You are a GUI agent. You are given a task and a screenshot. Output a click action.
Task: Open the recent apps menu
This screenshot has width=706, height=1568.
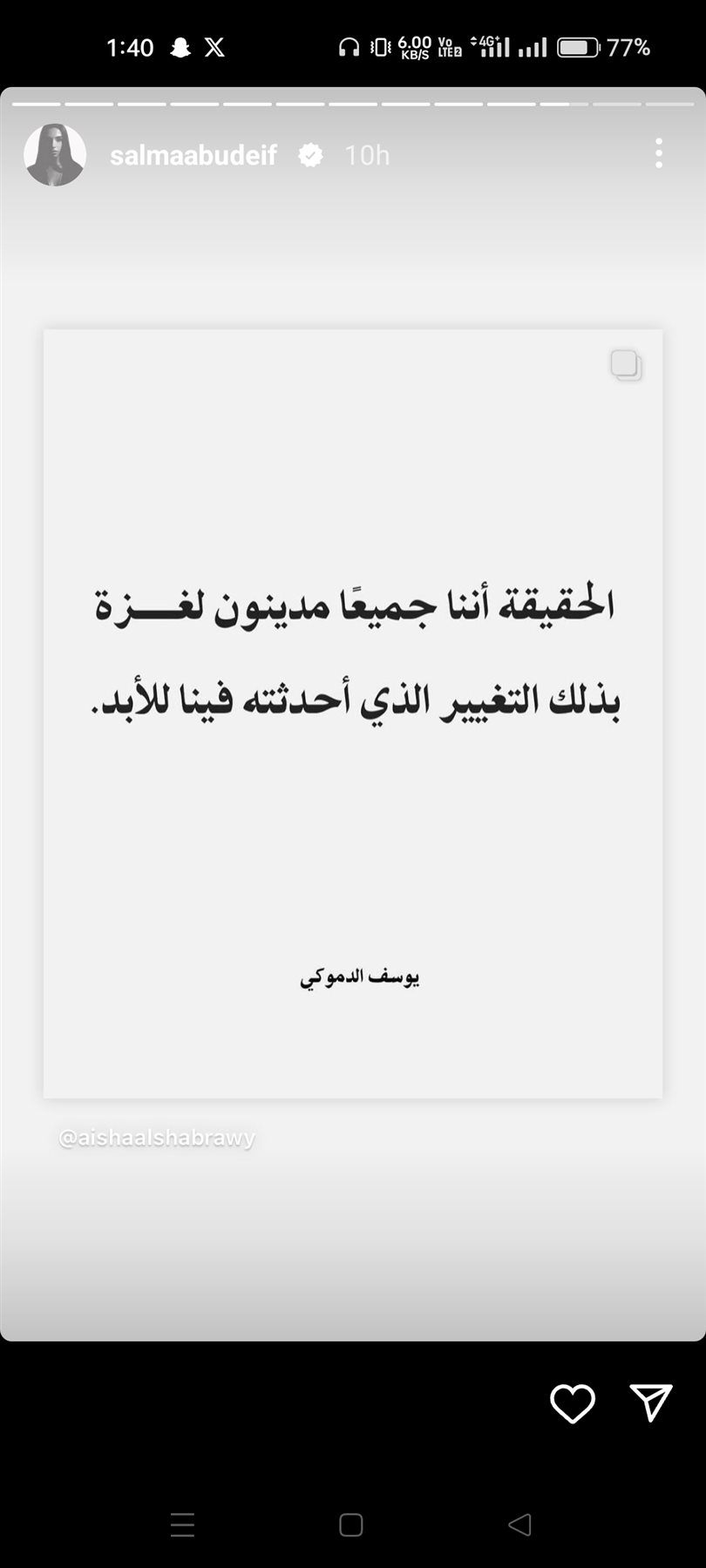(182, 1524)
